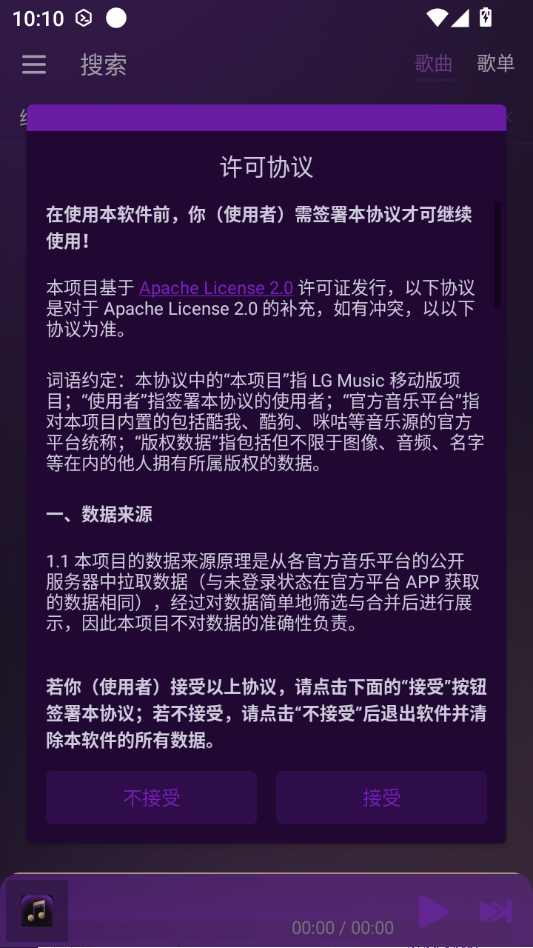
Task: Skip to the next track
Action: [x=496, y=911]
